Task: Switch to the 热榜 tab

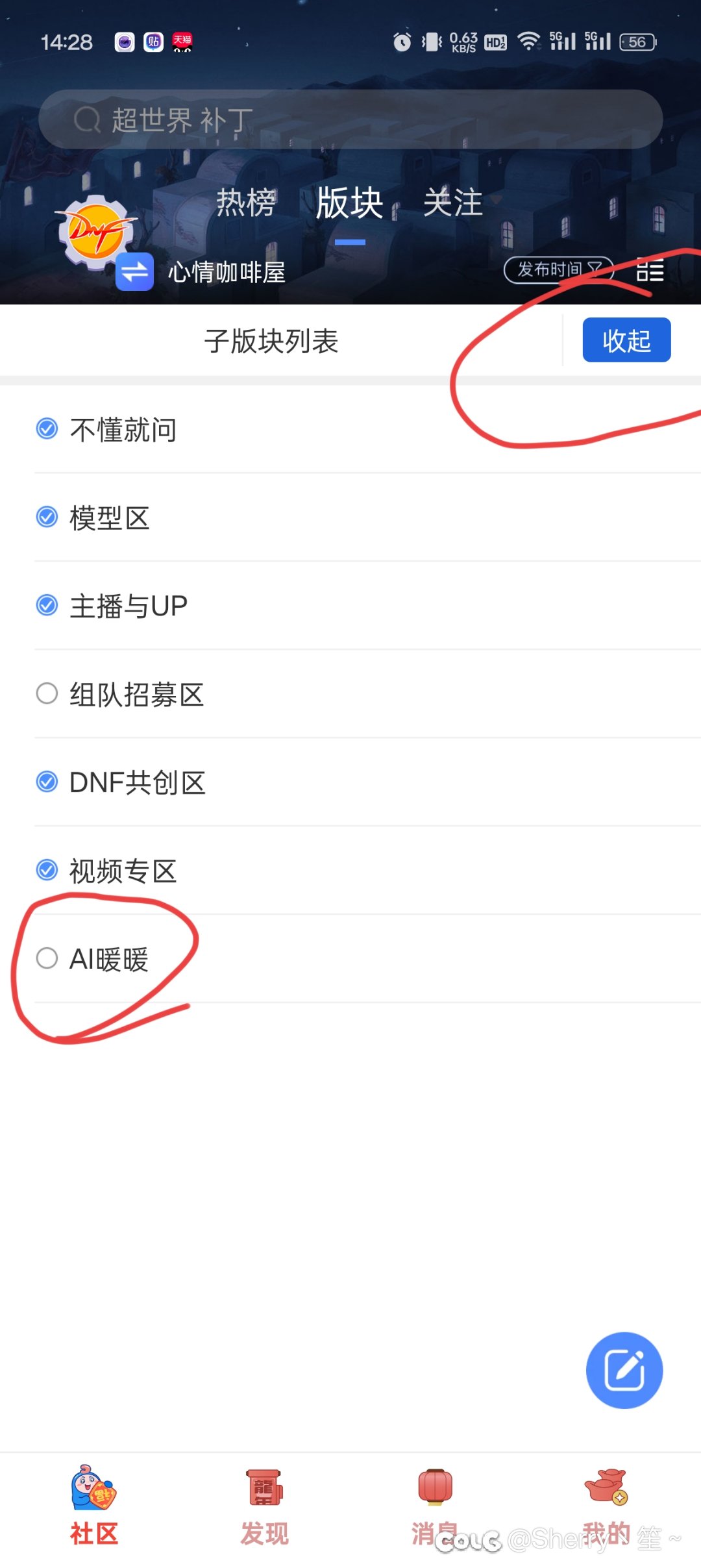Action: tap(246, 203)
